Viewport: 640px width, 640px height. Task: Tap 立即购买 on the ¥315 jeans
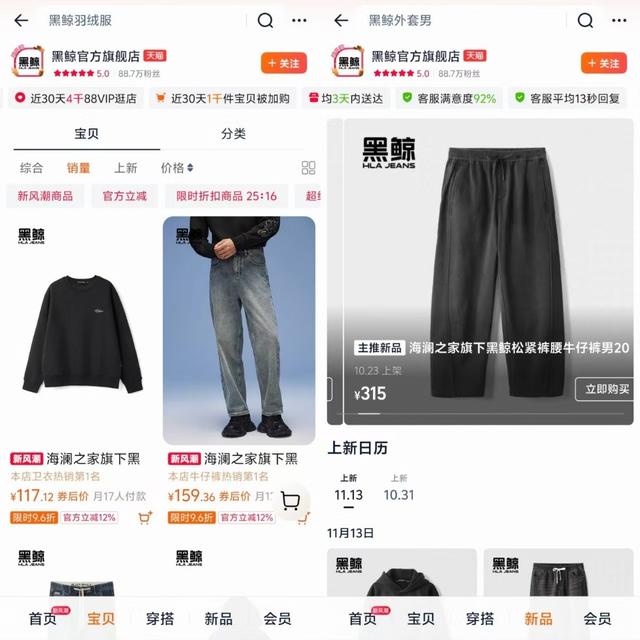click(606, 389)
